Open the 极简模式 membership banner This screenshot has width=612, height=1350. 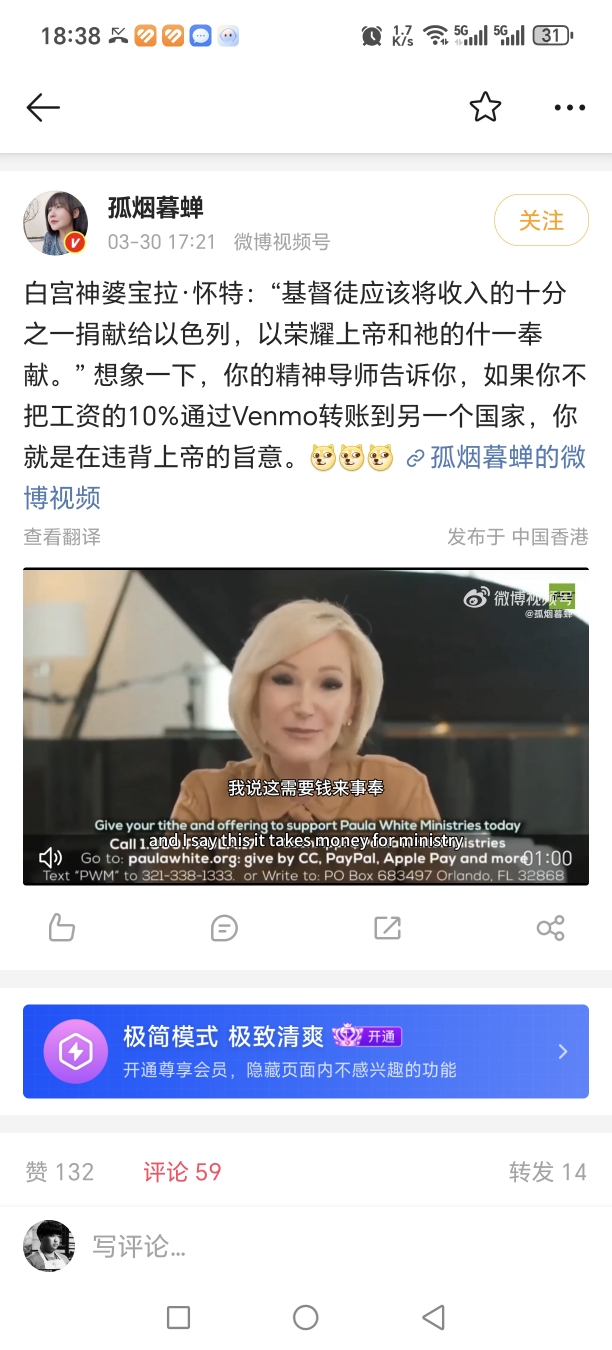tap(306, 1051)
